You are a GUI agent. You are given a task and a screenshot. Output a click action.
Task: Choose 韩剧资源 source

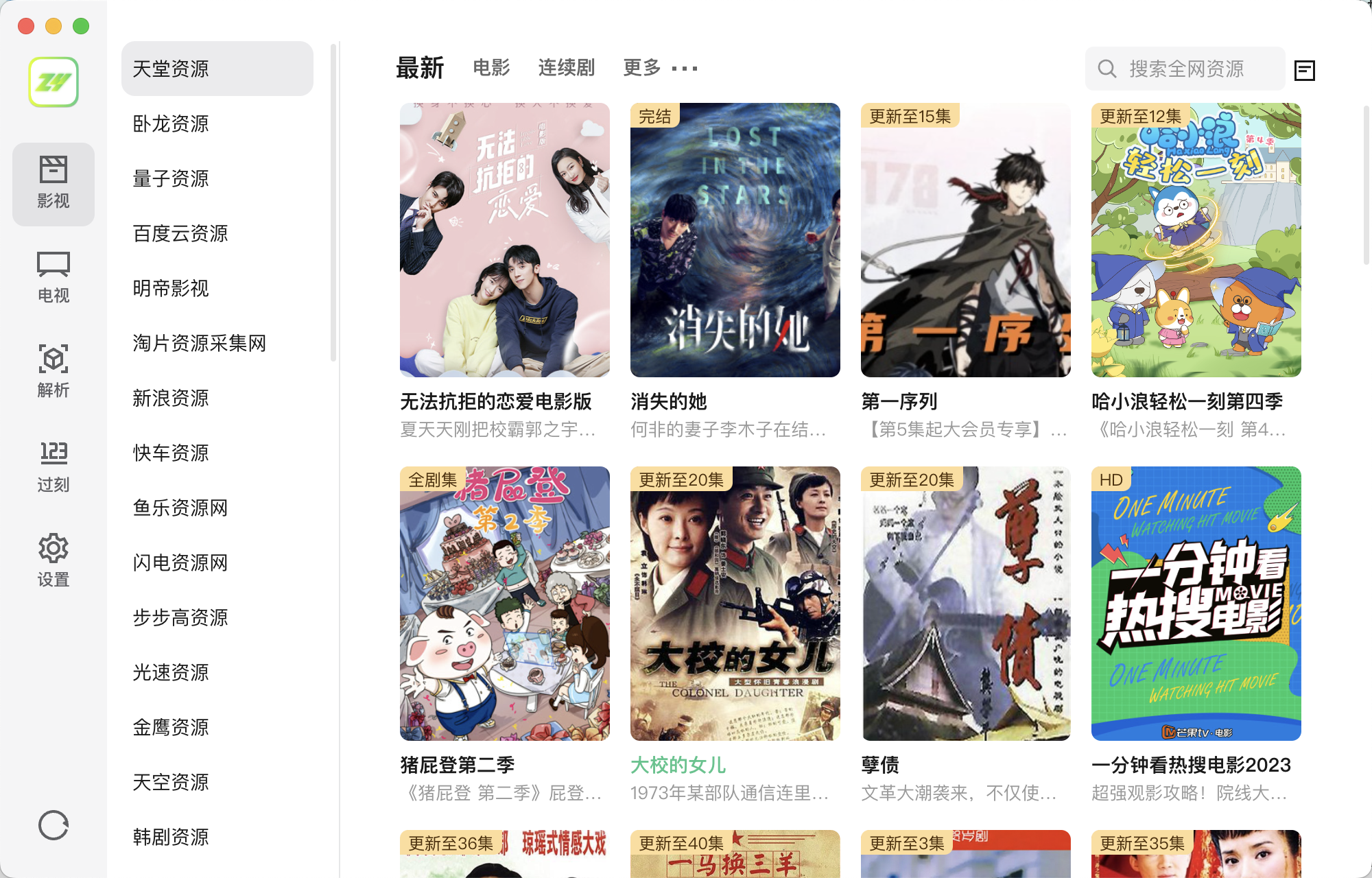coord(171,838)
